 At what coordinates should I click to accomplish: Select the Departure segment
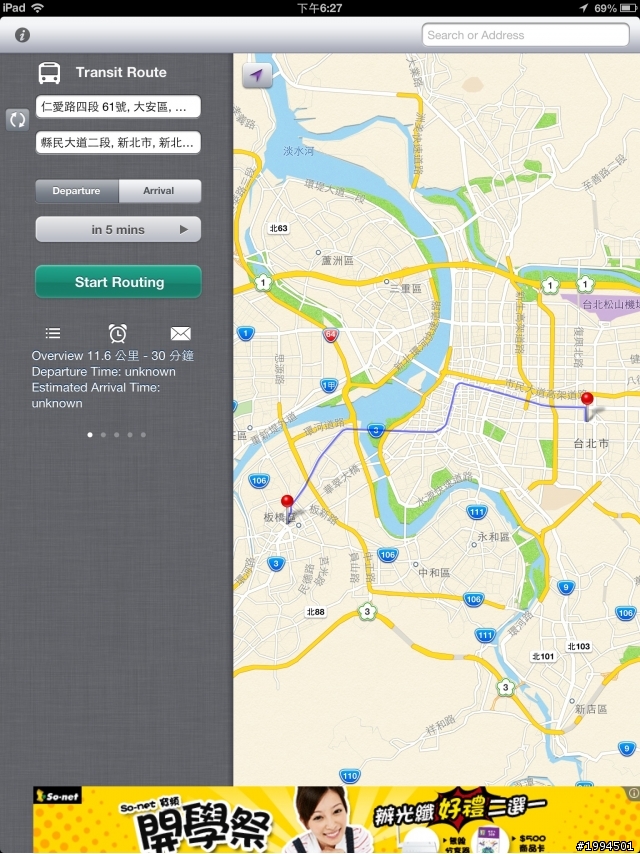pos(77,191)
